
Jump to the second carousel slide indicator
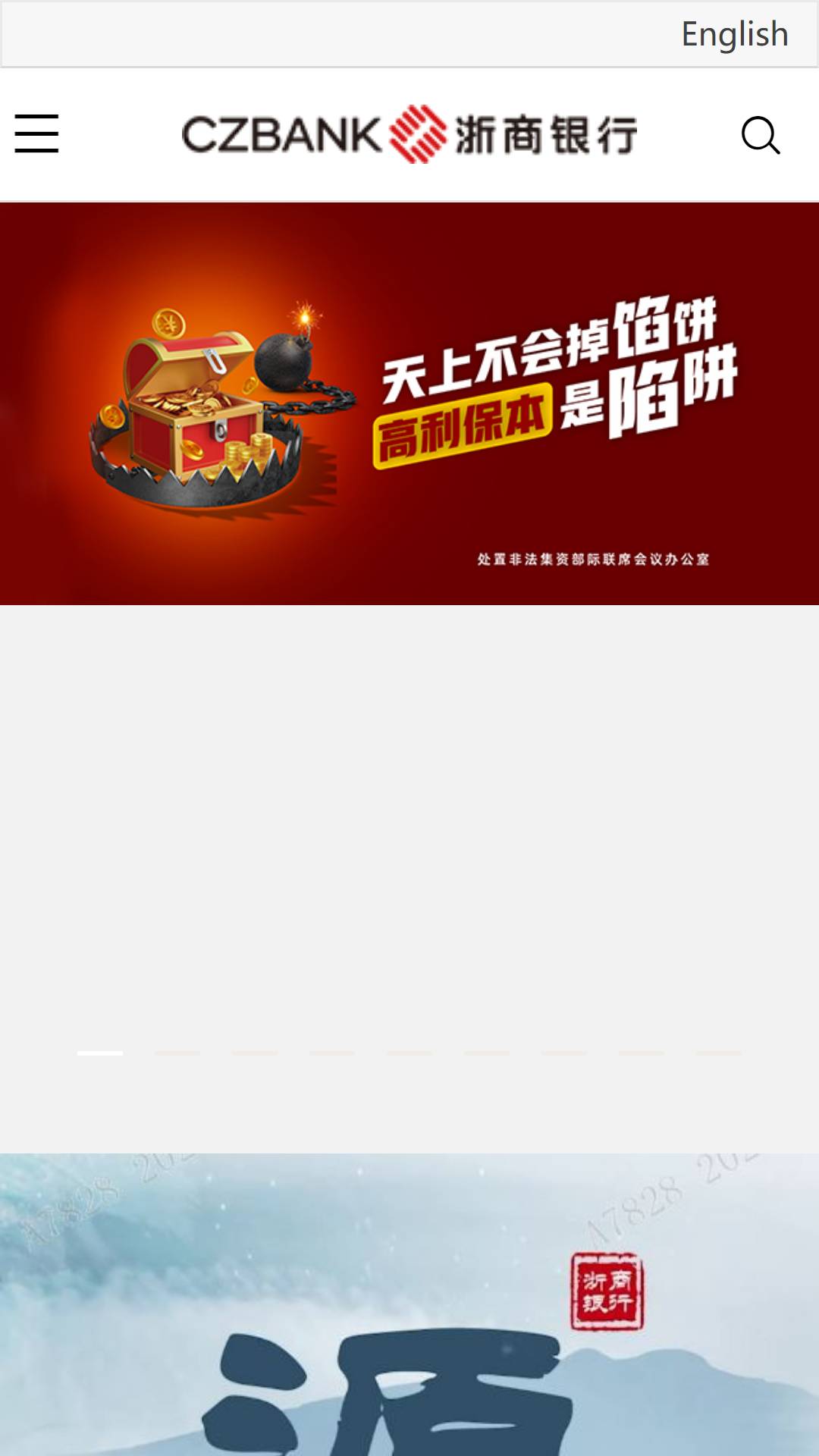click(x=177, y=1053)
